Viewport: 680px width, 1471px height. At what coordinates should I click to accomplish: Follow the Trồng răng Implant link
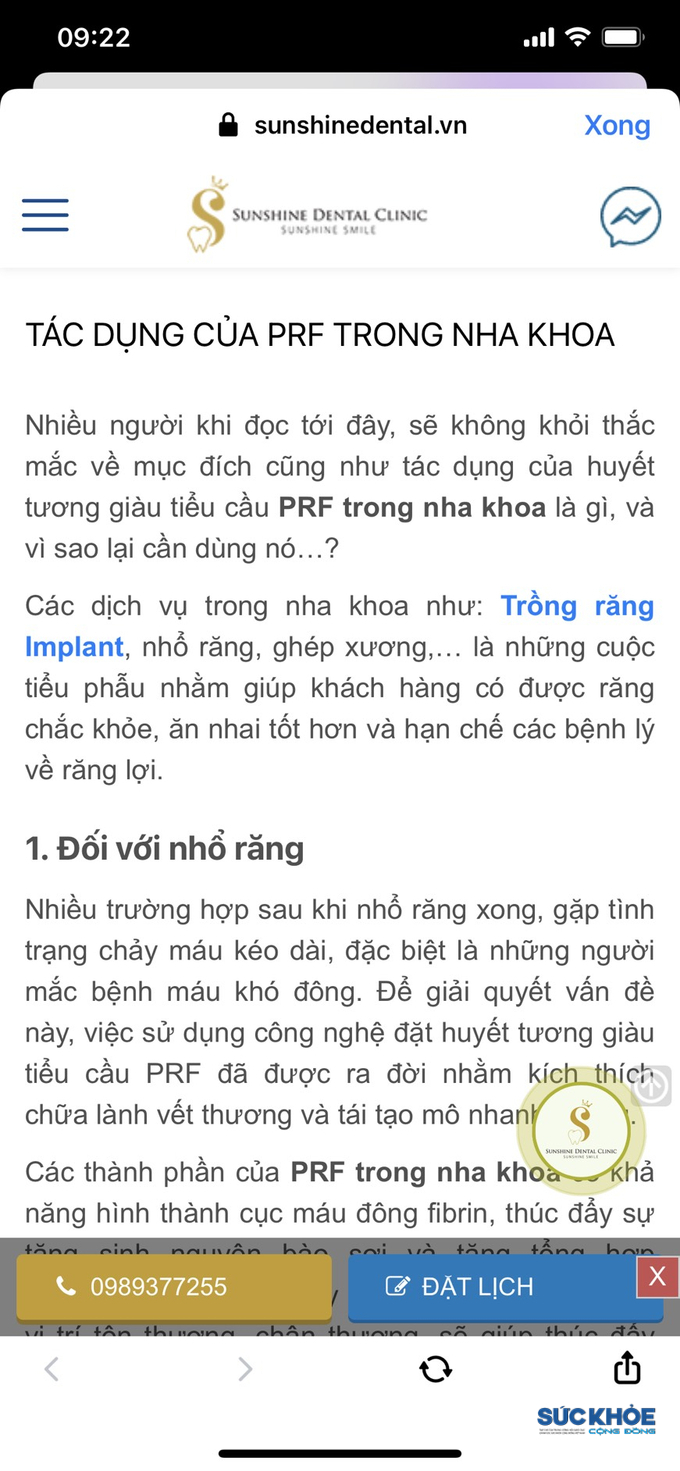pyautogui.click(x=340, y=626)
